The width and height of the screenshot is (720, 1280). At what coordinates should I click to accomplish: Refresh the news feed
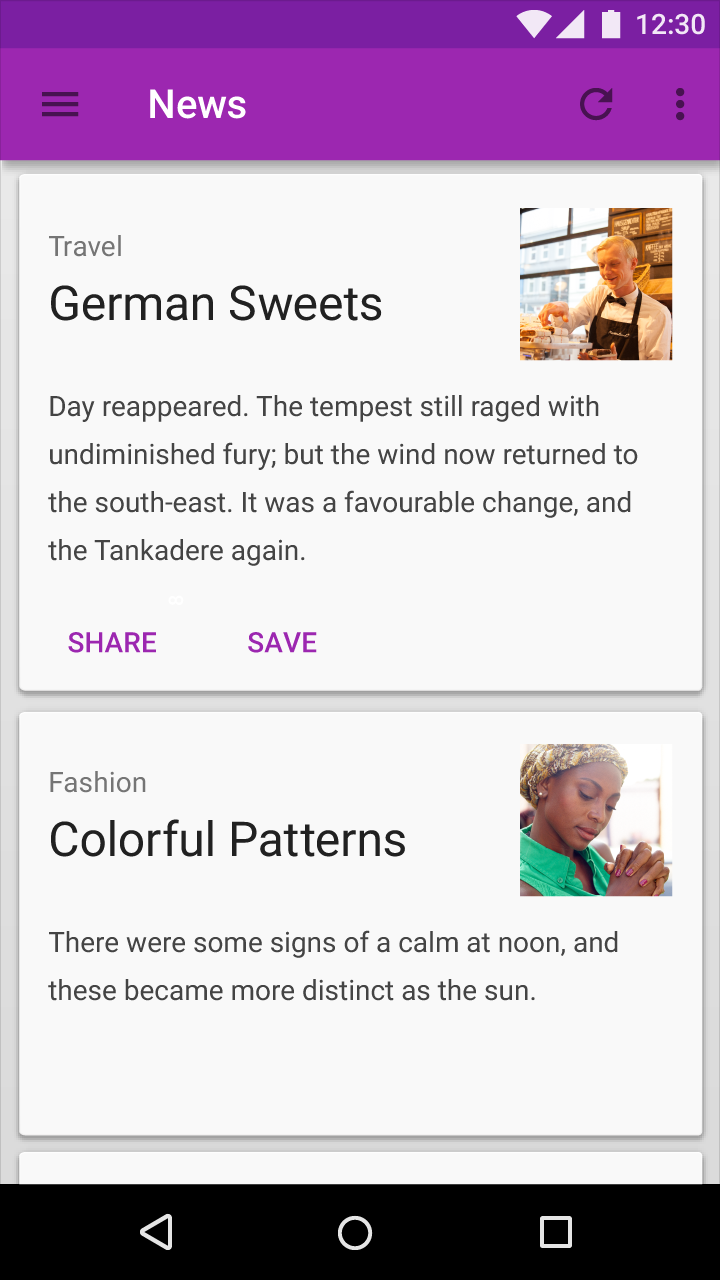(596, 104)
